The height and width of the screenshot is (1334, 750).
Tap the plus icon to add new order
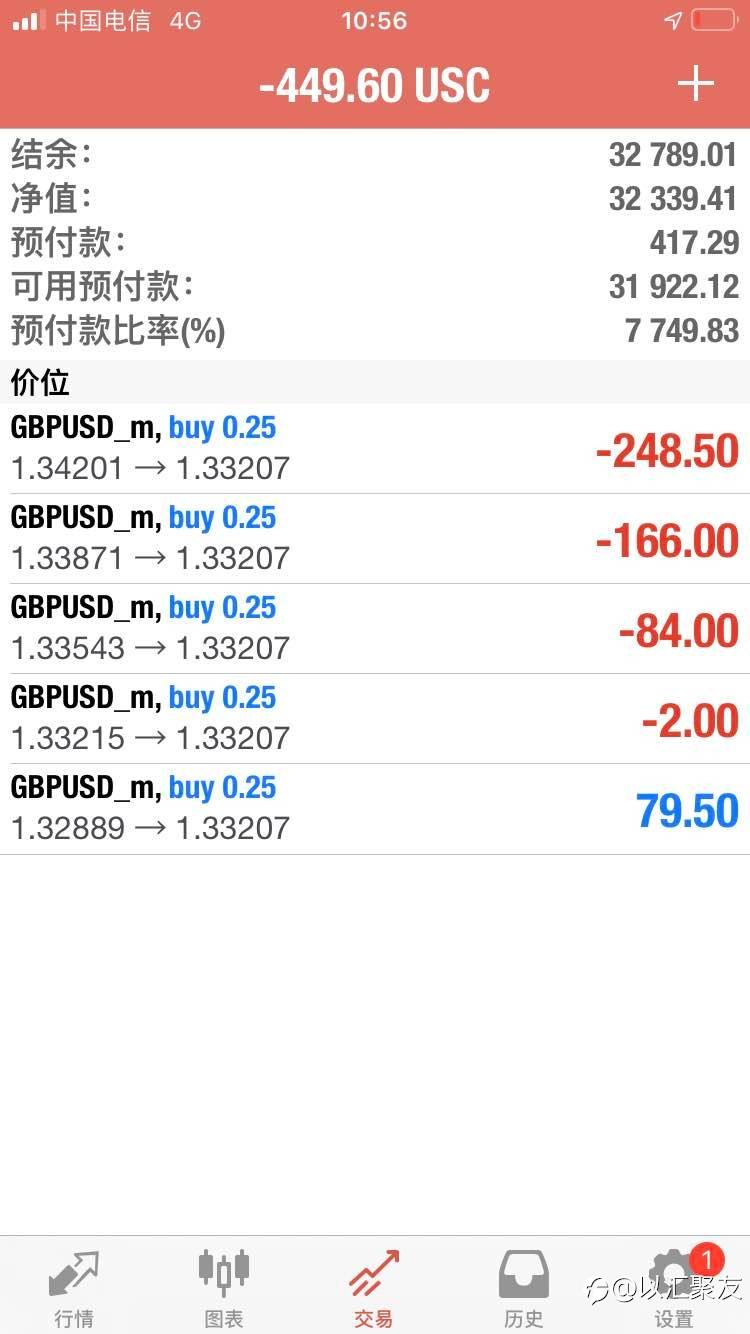click(x=695, y=84)
